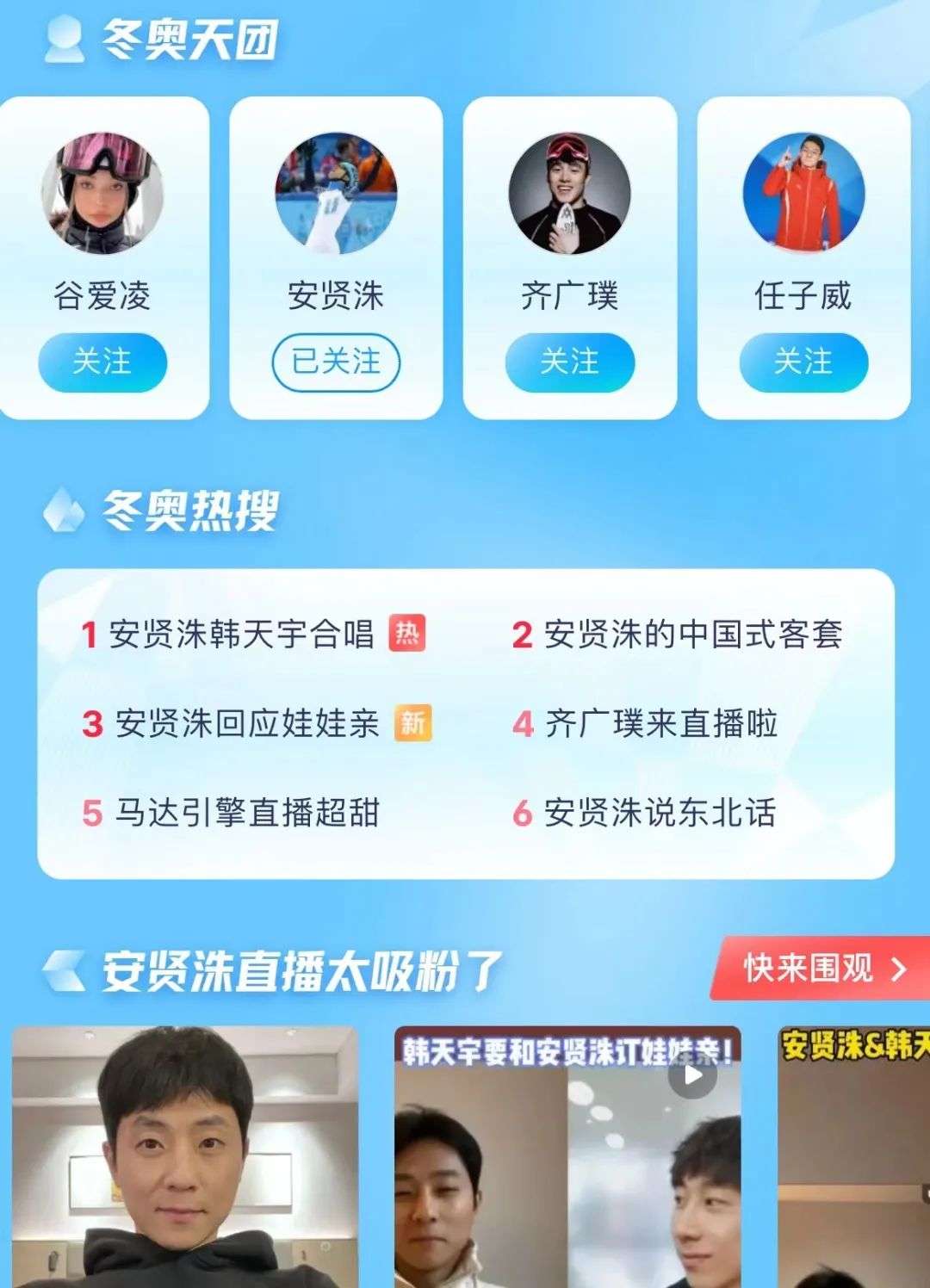Open 齐广璞's profile avatar

[x=569, y=194]
